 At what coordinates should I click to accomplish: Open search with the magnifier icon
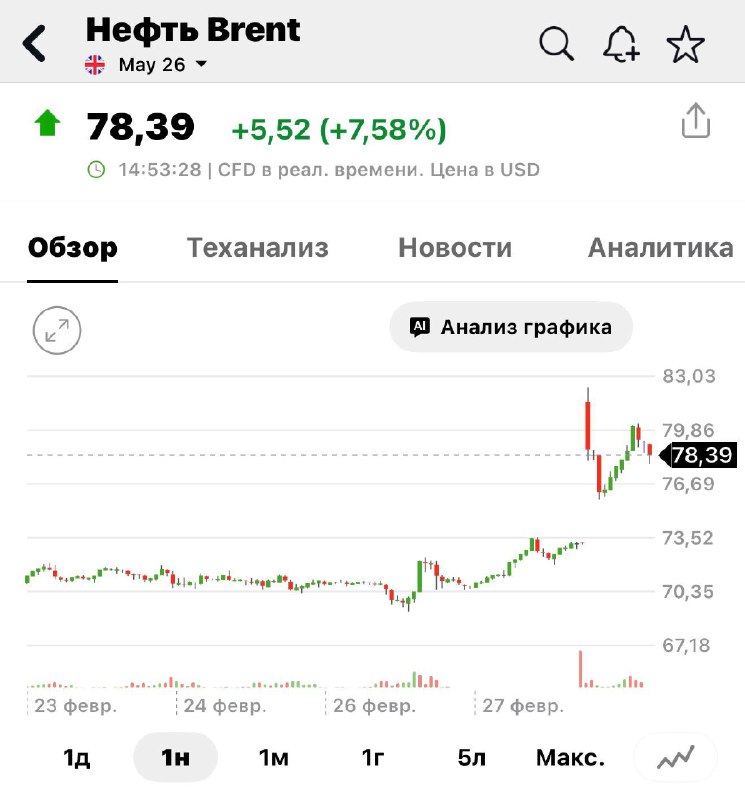[x=556, y=44]
